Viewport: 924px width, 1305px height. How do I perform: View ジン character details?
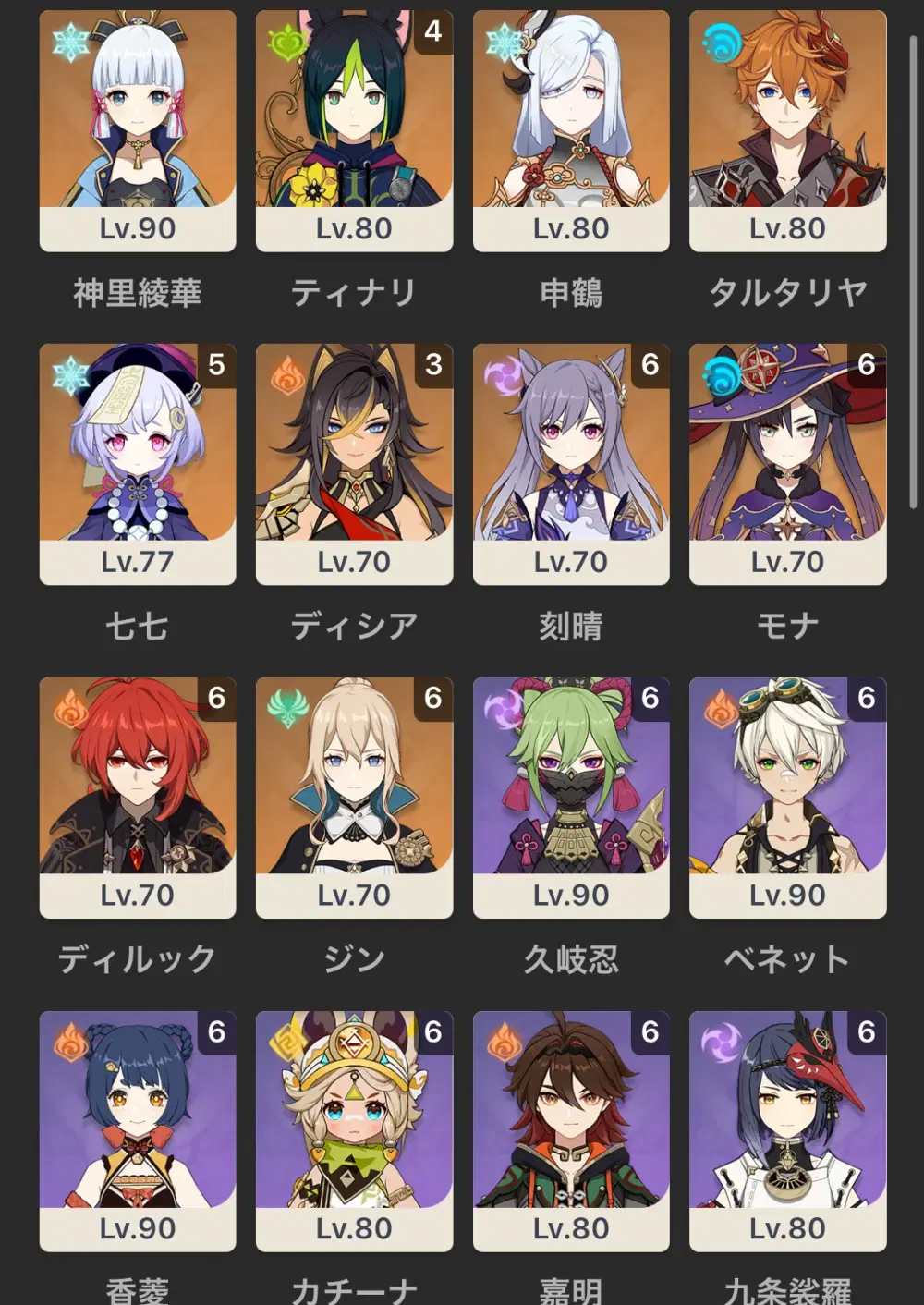click(354, 797)
